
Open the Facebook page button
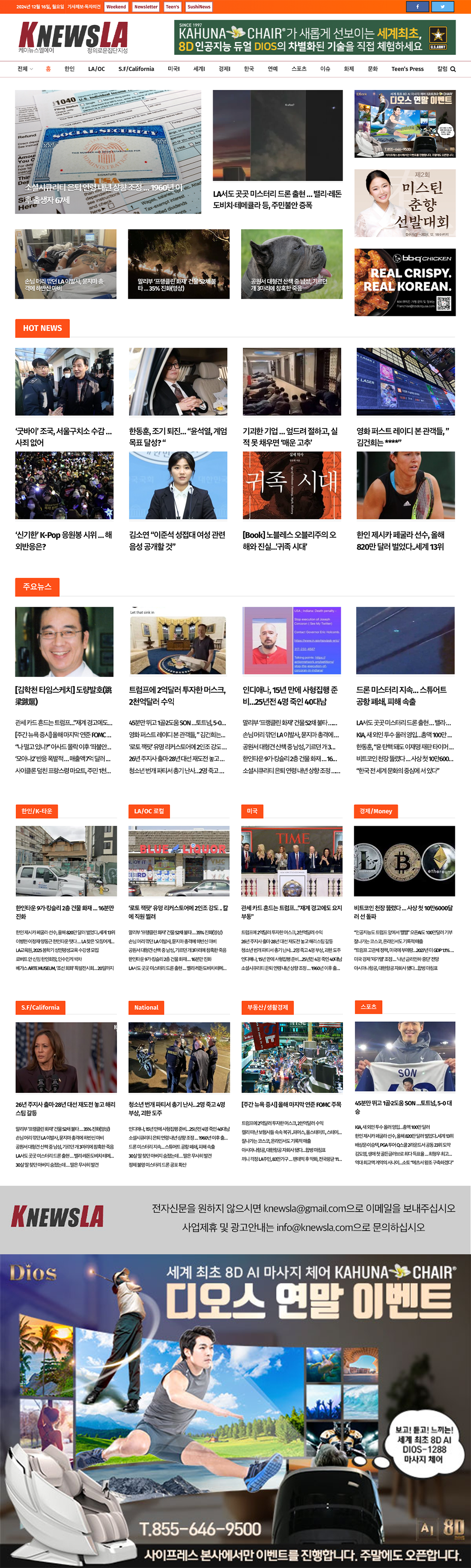point(417,7)
